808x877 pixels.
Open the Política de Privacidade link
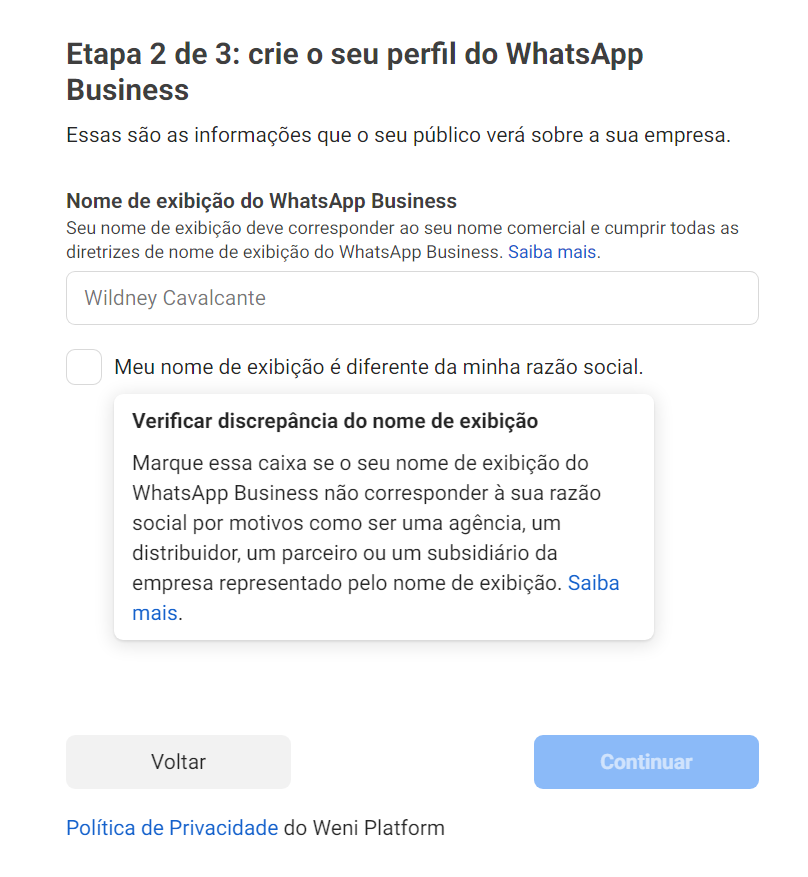click(172, 828)
